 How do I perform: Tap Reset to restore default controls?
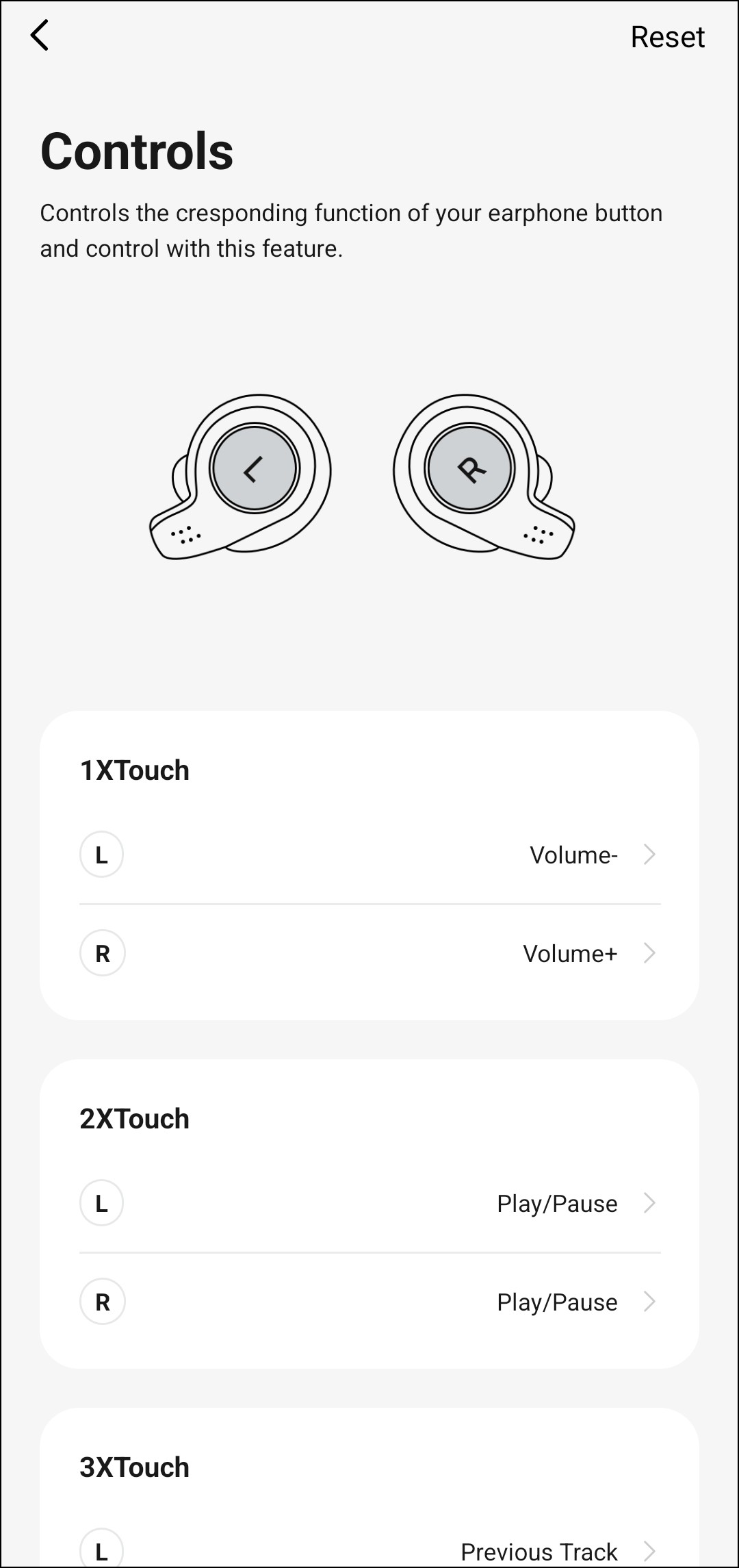(667, 37)
